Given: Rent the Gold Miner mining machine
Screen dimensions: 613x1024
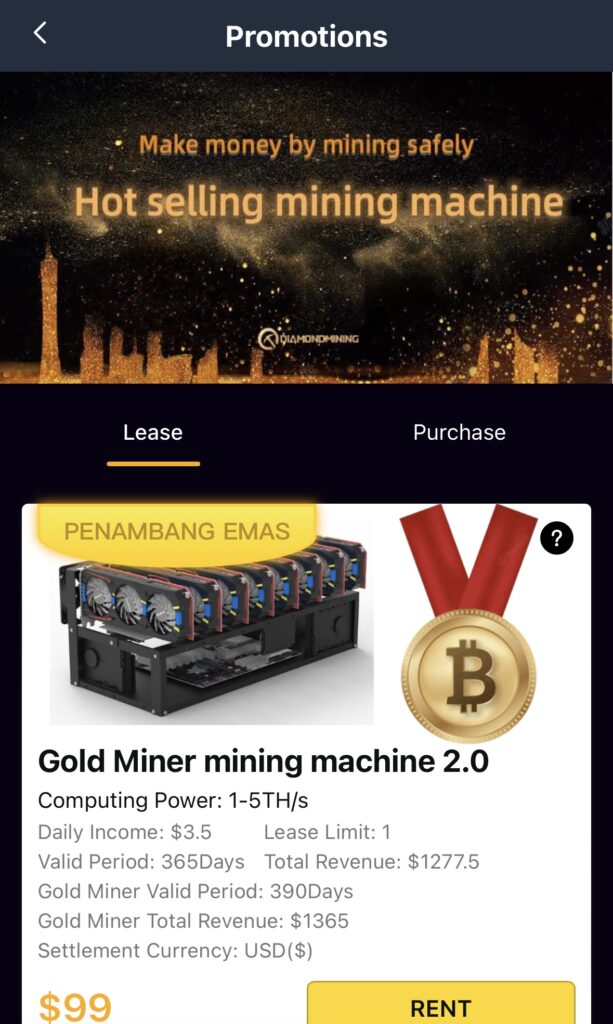Looking at the screenshot, I should click(440, 1005).
